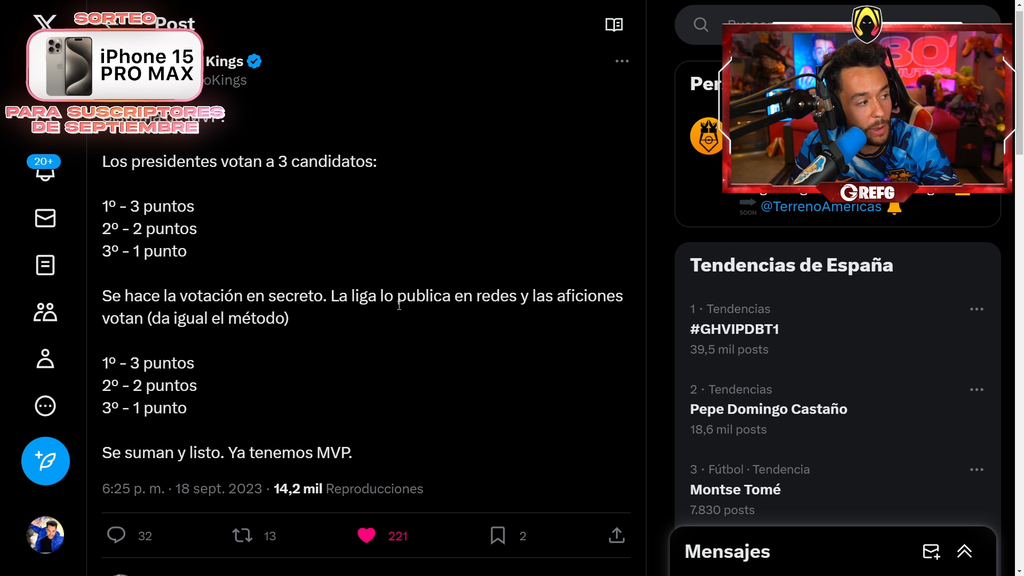The width and height of the screenshot is (1024, 576).
Task: Open the Pepe Domingo Castaño trend
Action: [768, 409]
